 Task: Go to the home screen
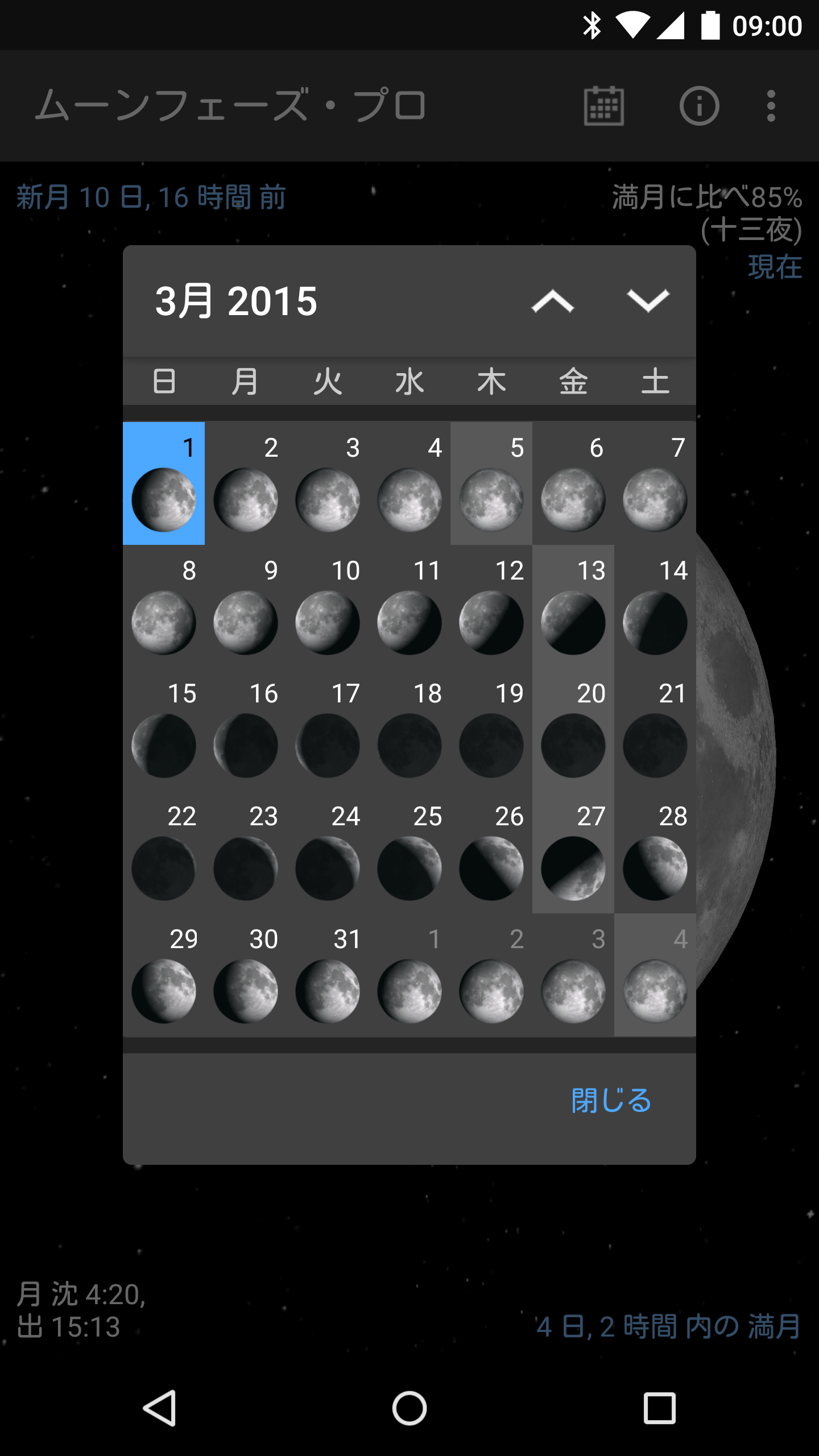[409, 1408]
